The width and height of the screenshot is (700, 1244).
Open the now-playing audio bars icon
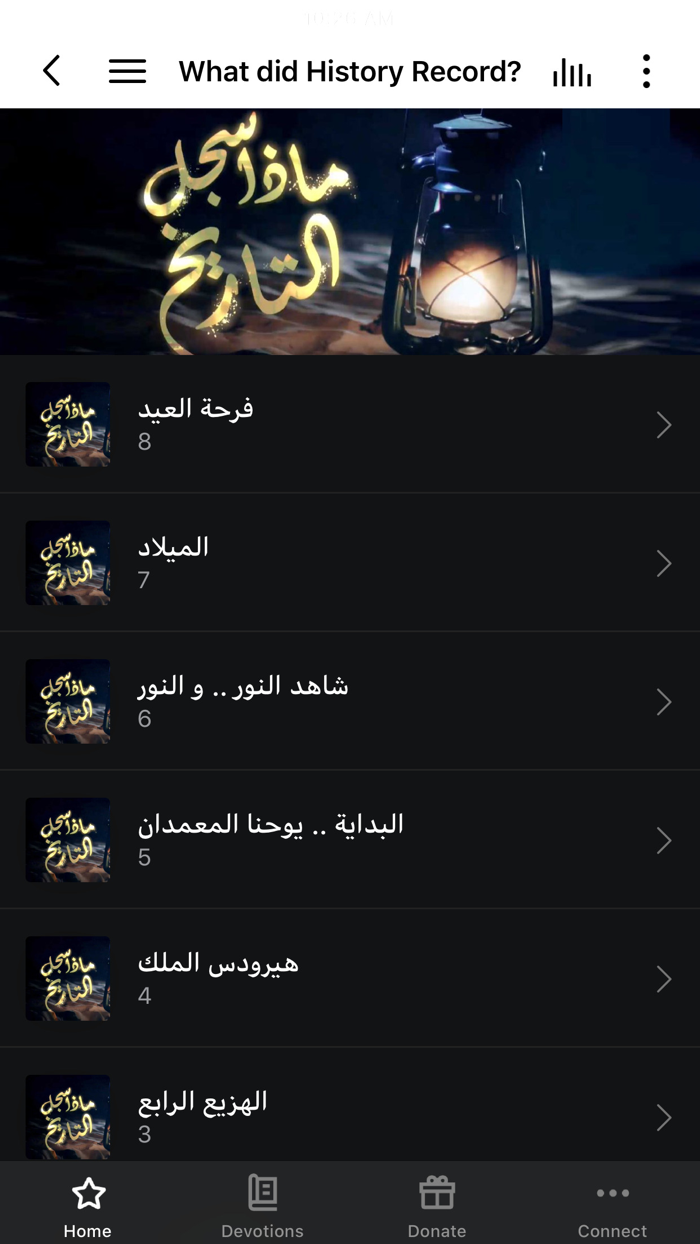(x=572, y=72)
